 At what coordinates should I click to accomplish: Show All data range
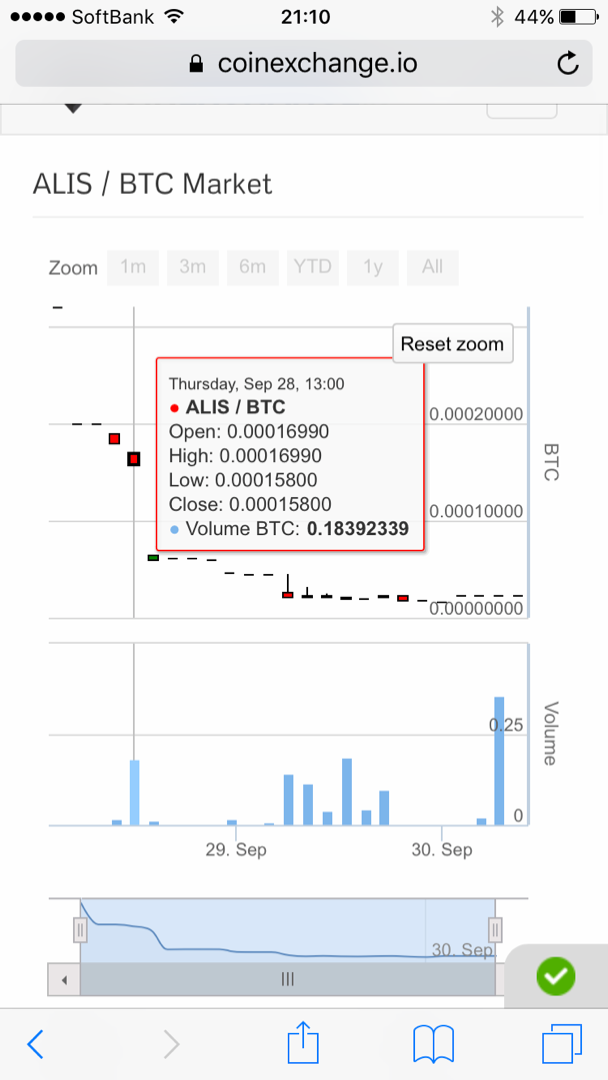(432, 267)
